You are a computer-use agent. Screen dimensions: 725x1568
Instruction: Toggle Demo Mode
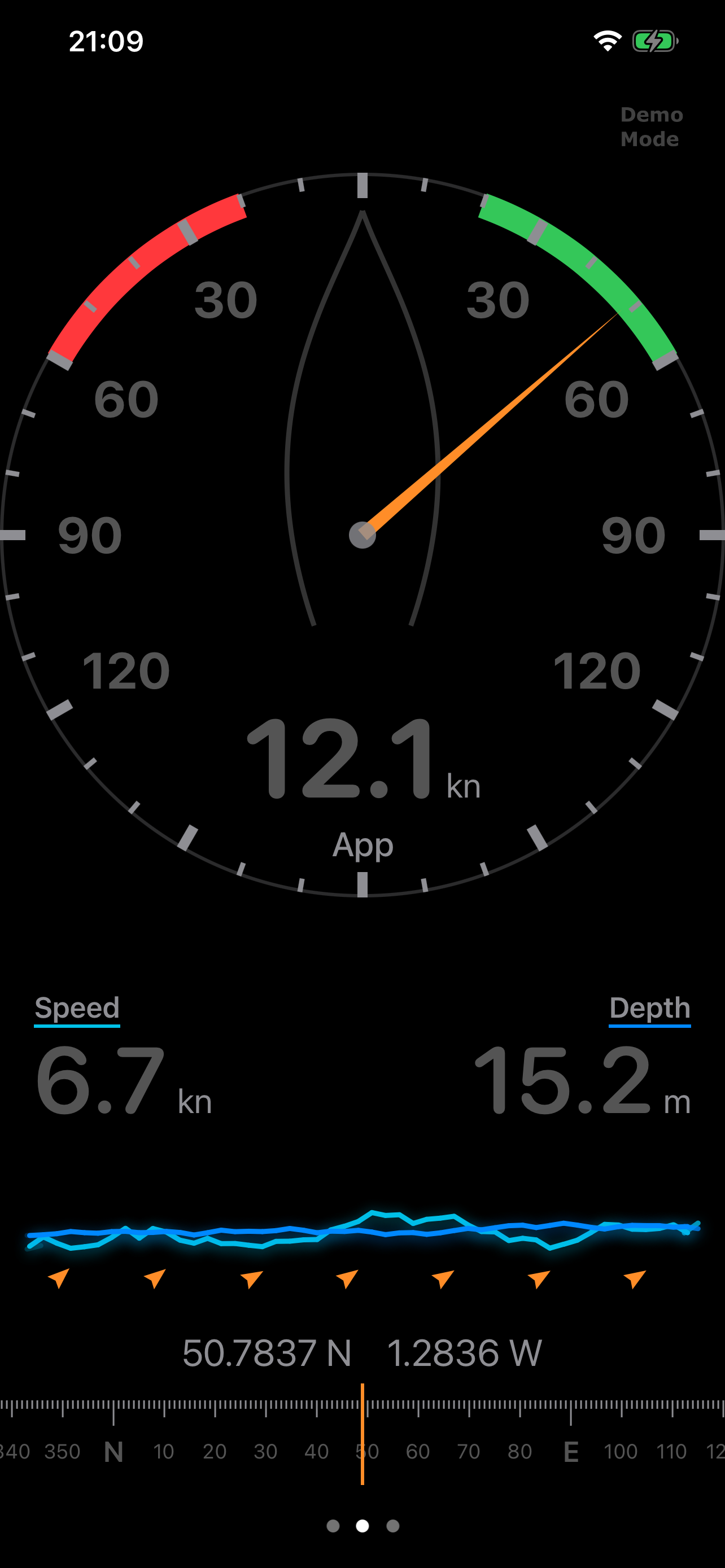[652, 126]
